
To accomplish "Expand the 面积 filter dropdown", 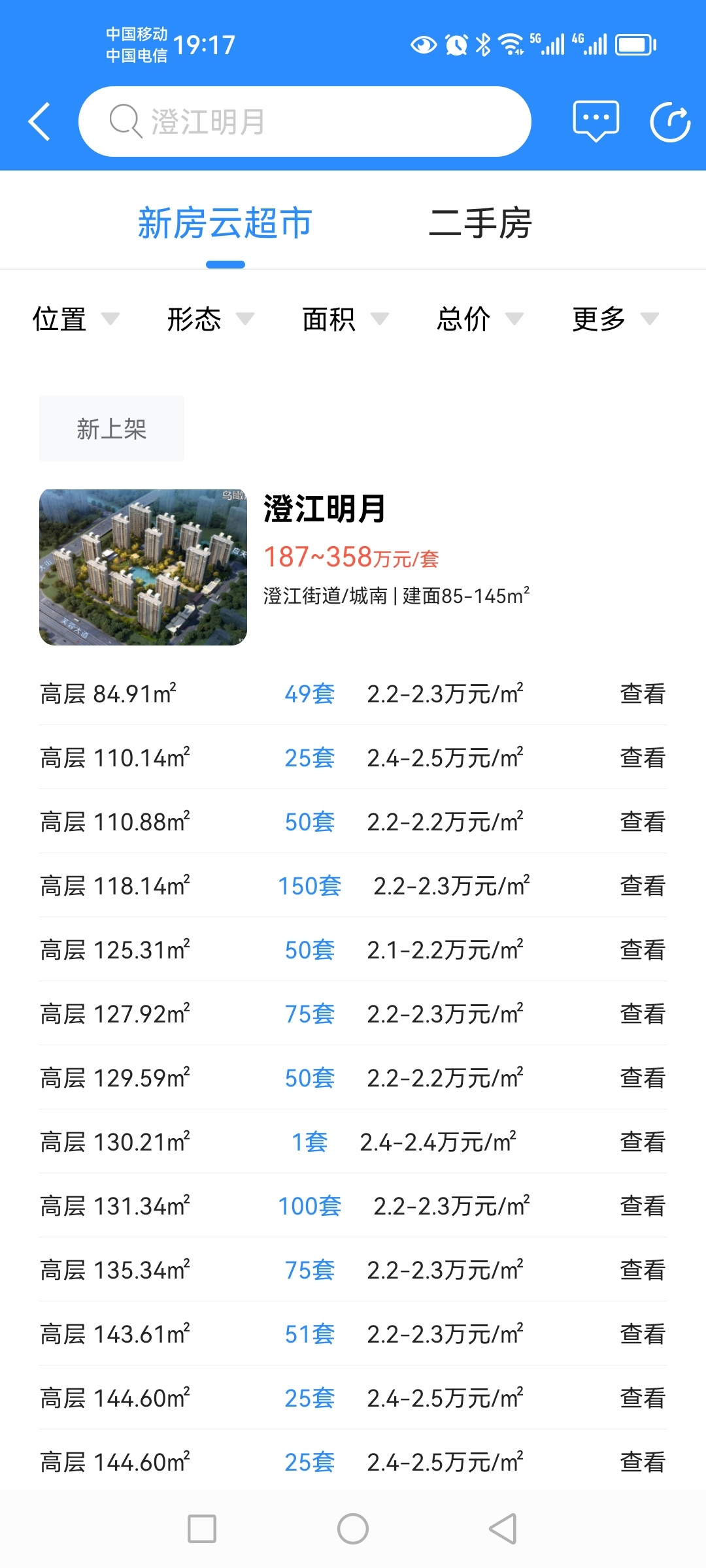I will [x=345, y=319].
